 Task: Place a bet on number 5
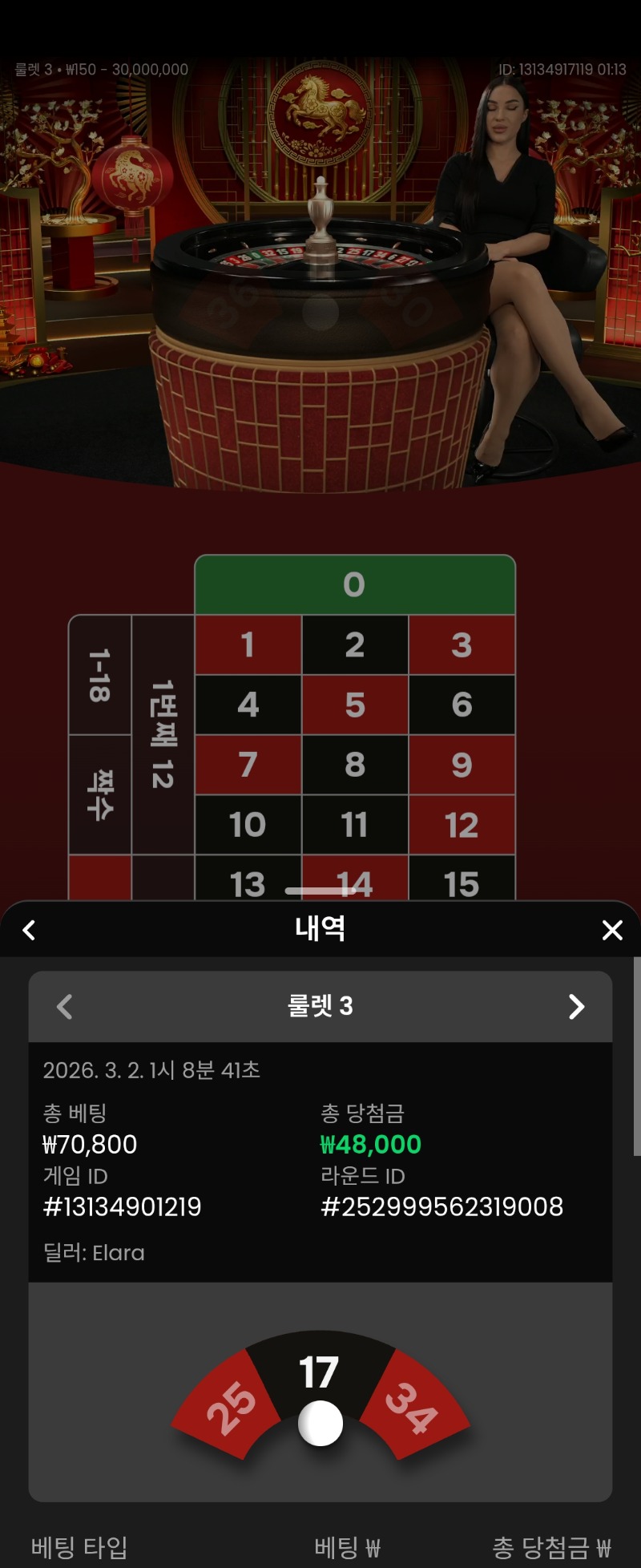point(355,705)
